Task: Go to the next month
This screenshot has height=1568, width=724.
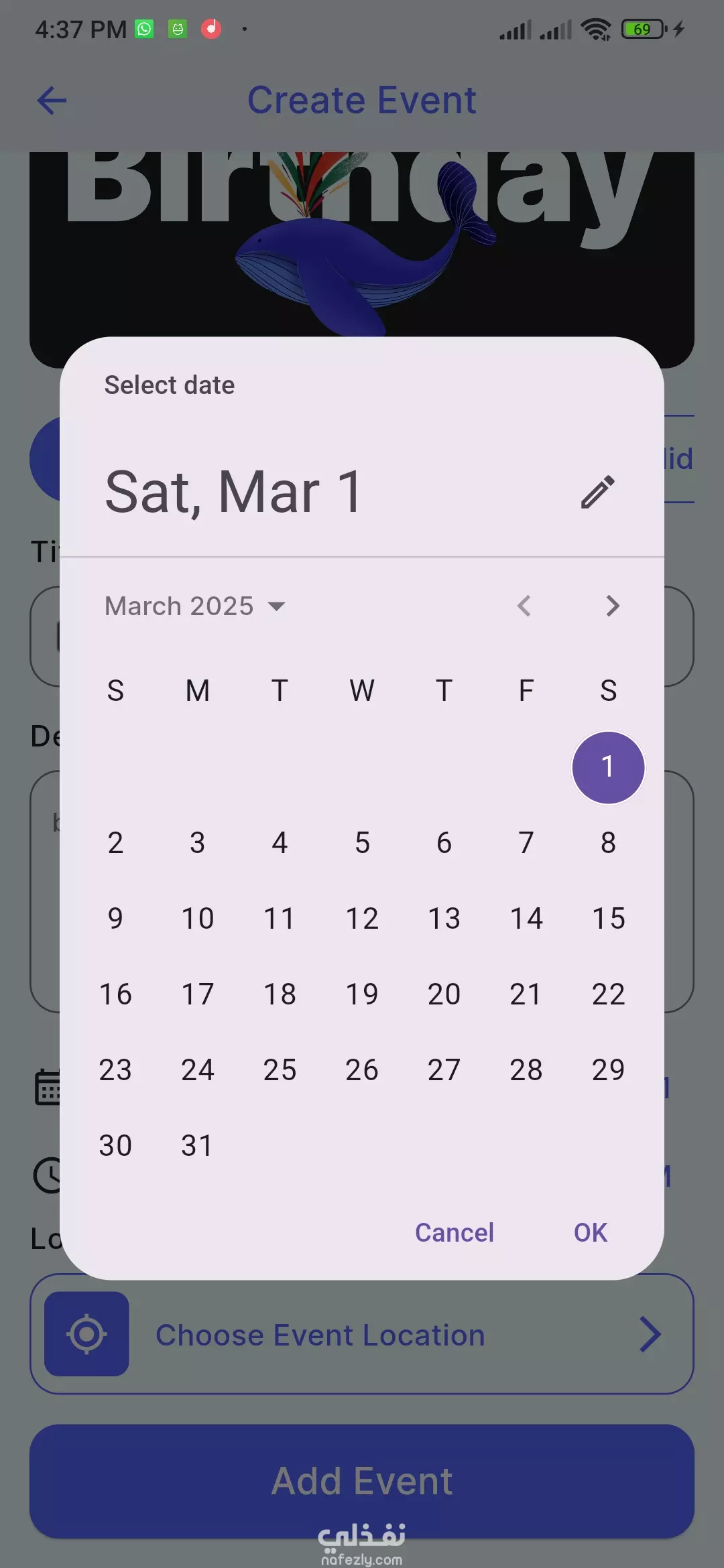Action: [x=612, y=606]
